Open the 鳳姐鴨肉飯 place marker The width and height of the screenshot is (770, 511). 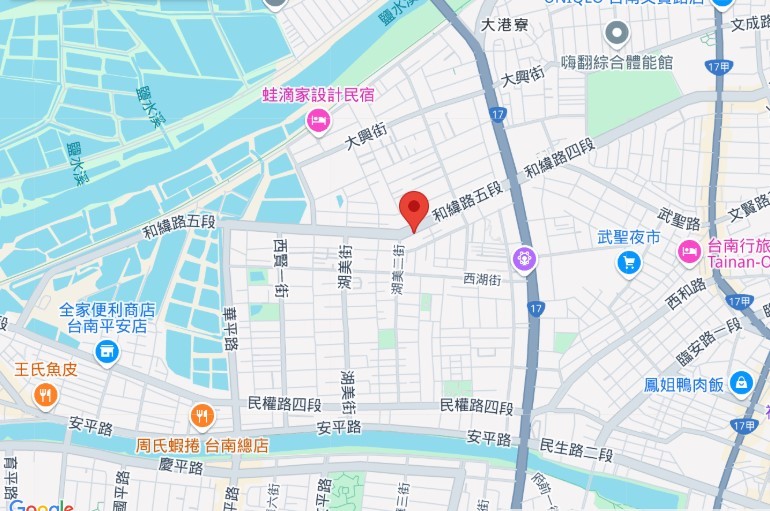(x=741, y=382)
